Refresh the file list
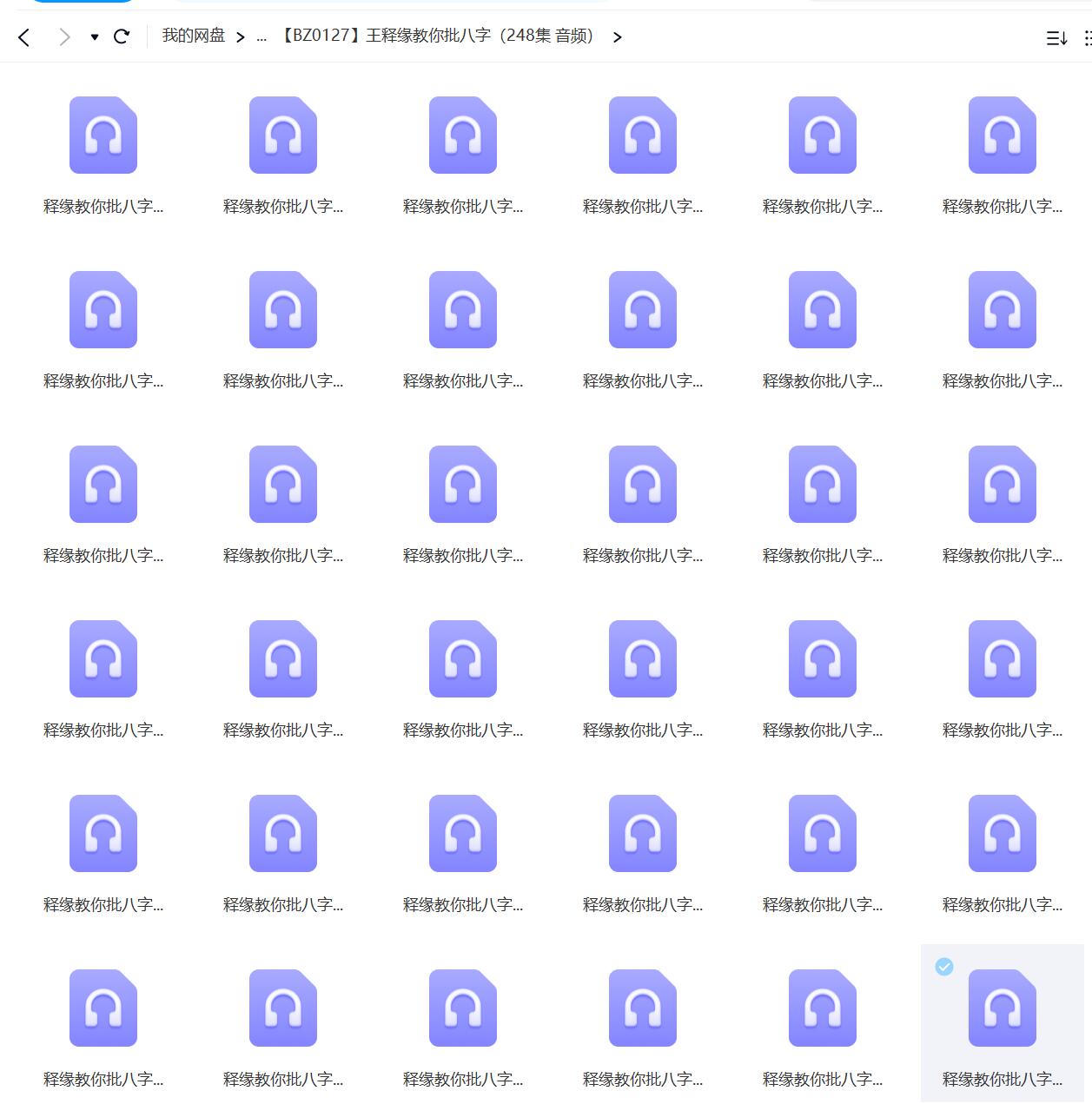The width and height of the screenshot is (1092, 1104). coord(122,36)
